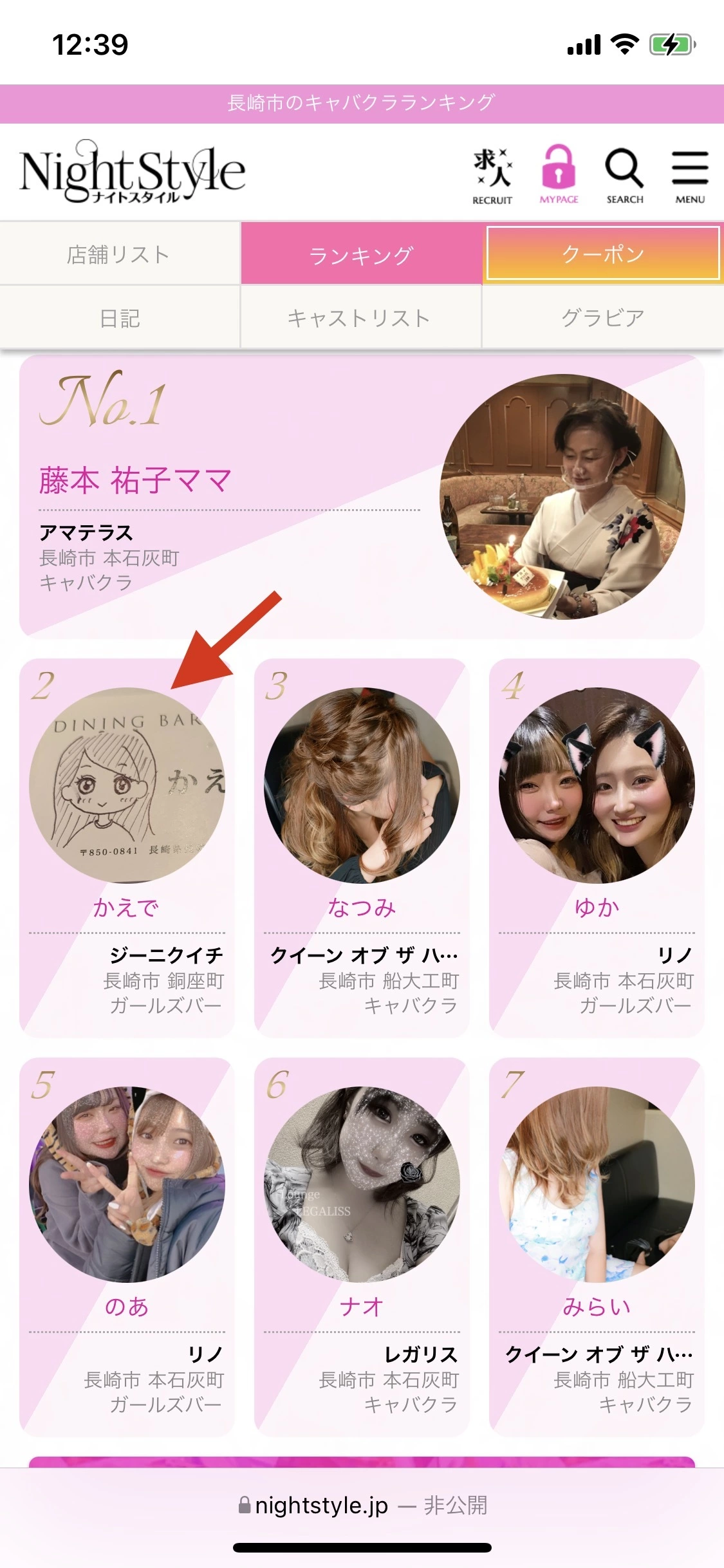The width and height of the screenshot is (724, 1568).
Task: Tap the nightstyle.jp address bar
Action: pyautogui.click(x=362, y=1505)
